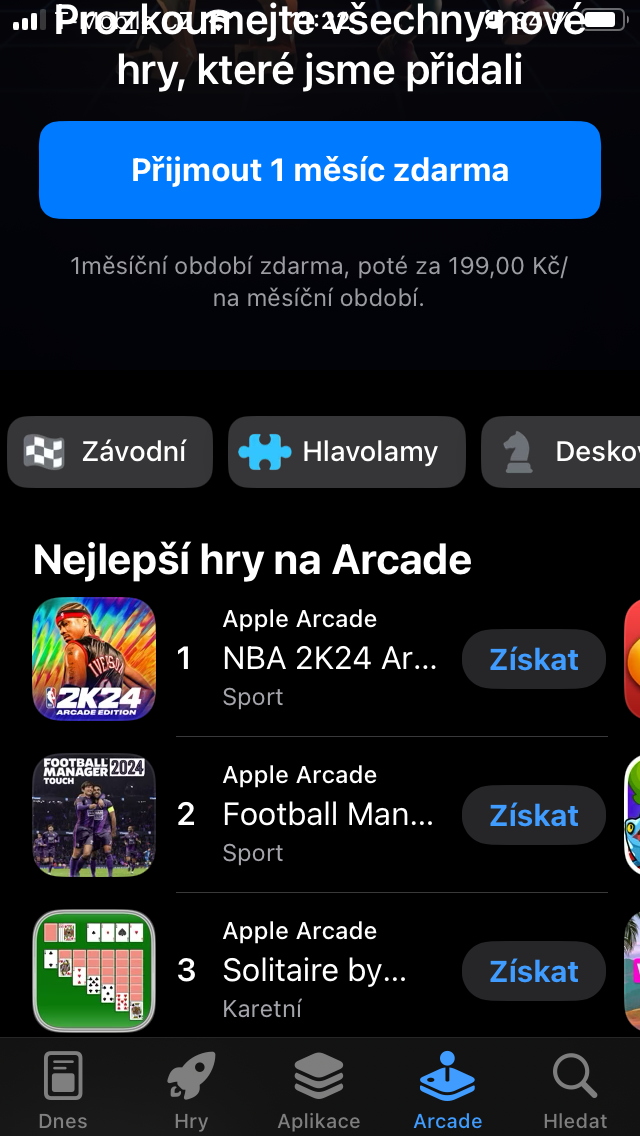Viewport: 640px width, 1136px height.
Task: Open the Hlavolamy category chip
Action: click(346, 452)
